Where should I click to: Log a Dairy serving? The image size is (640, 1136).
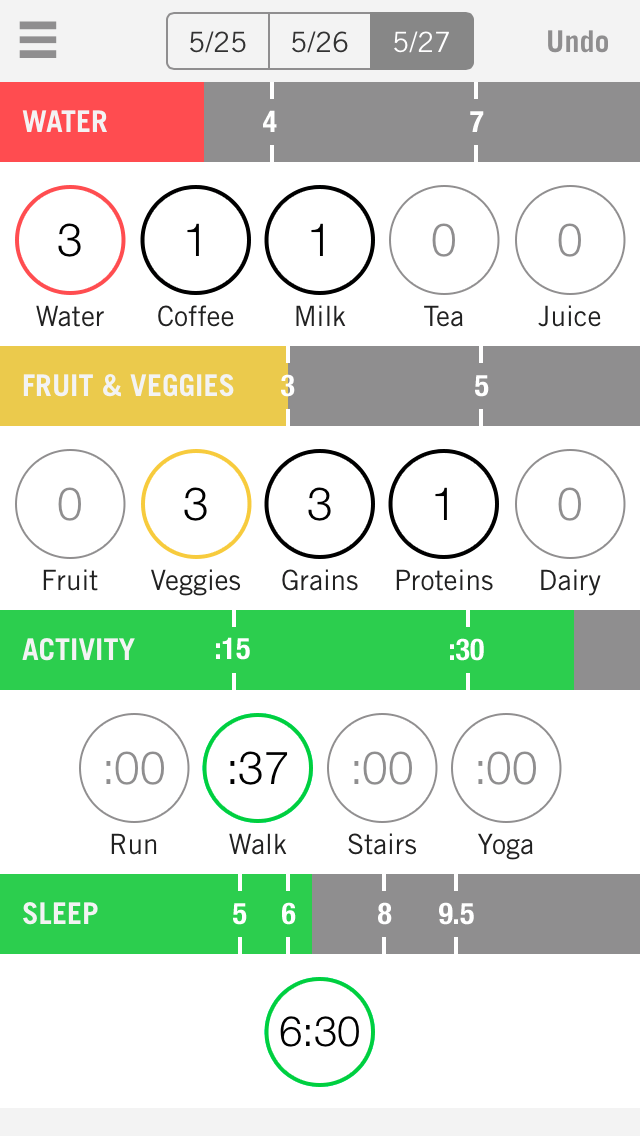(x=570, y=504)
